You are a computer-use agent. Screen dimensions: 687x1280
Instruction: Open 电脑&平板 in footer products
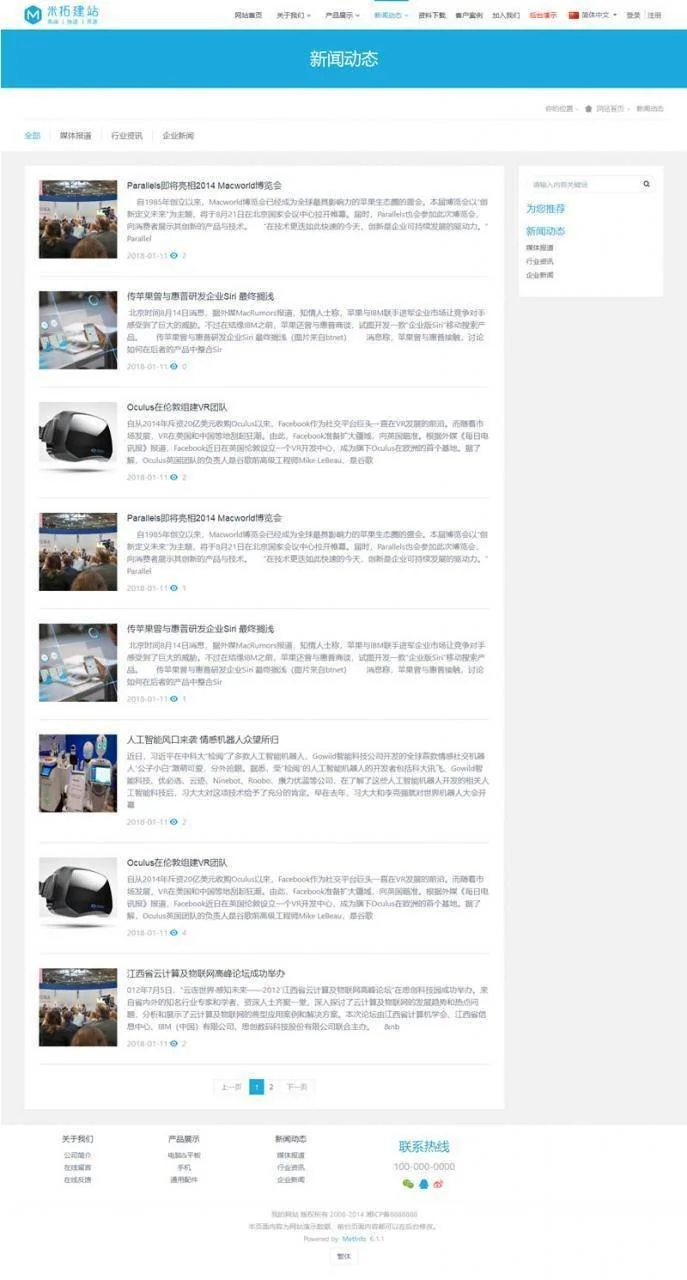[184, 1155]
